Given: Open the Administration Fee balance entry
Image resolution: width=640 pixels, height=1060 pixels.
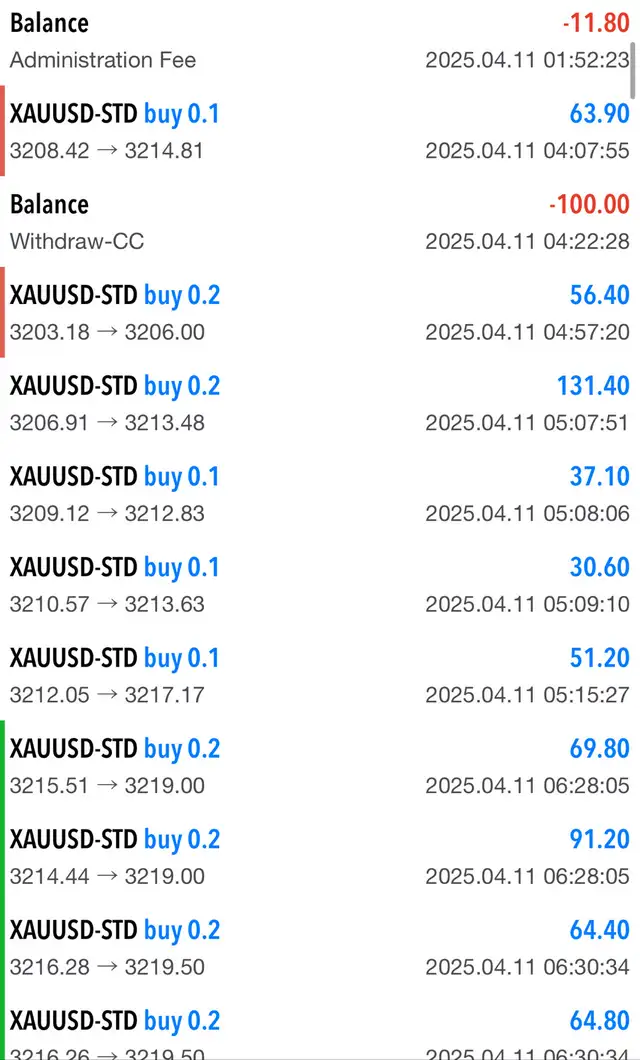Looking at the screenshot, I should tap(320, 41).
